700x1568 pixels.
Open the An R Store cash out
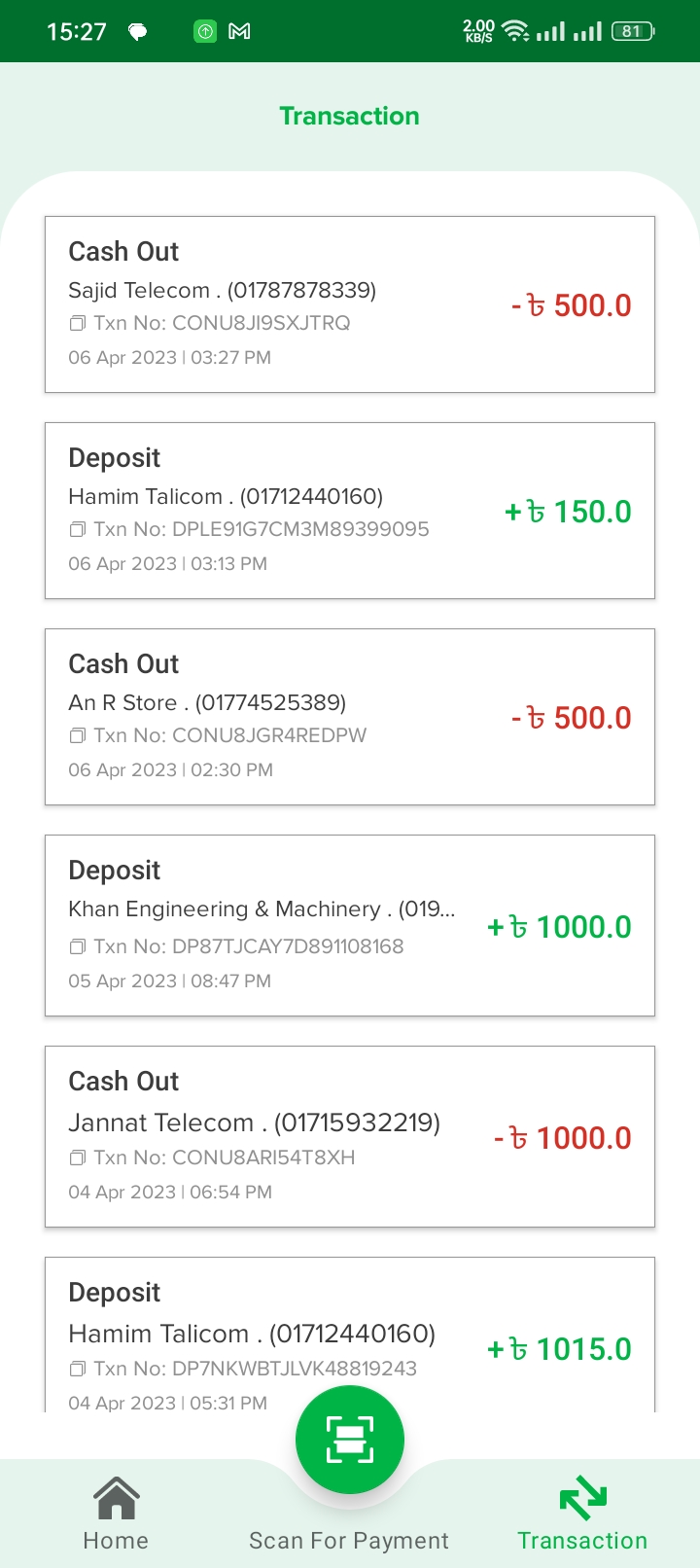point(350,717)
